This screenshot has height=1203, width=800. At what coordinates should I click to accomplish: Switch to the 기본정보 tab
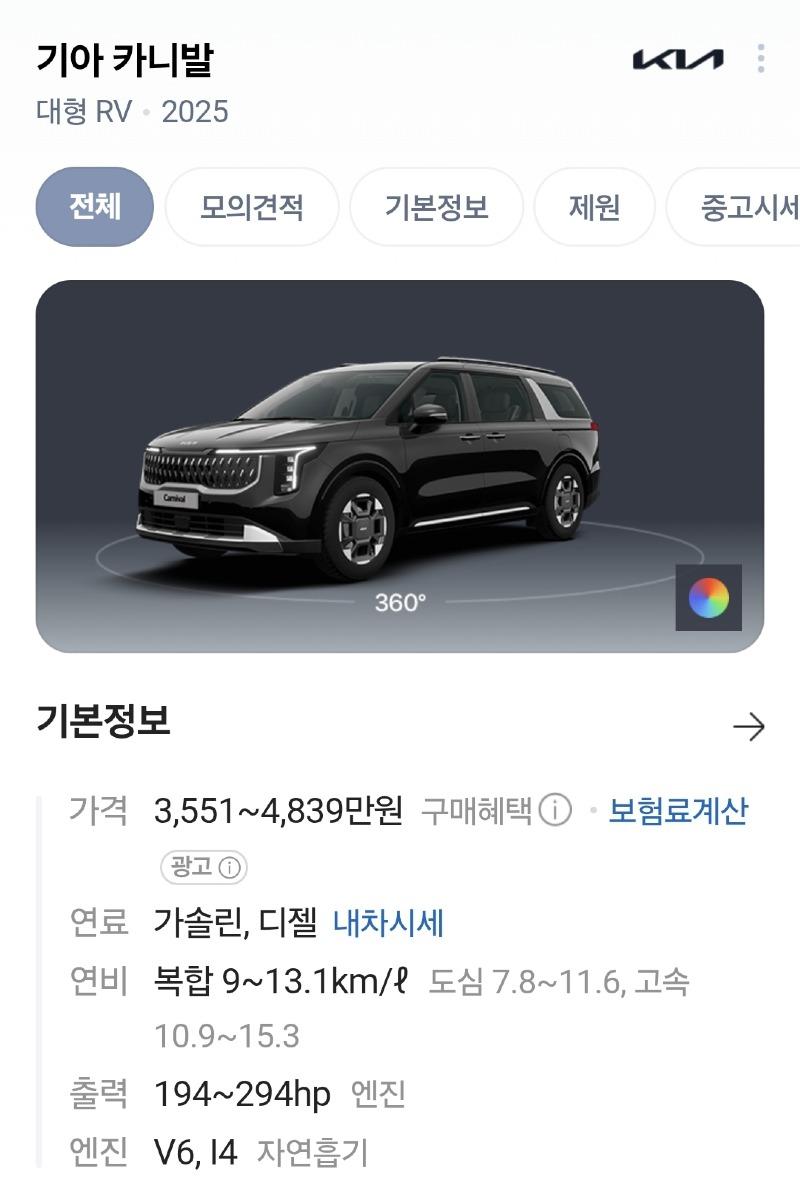[x=436, y=208]
